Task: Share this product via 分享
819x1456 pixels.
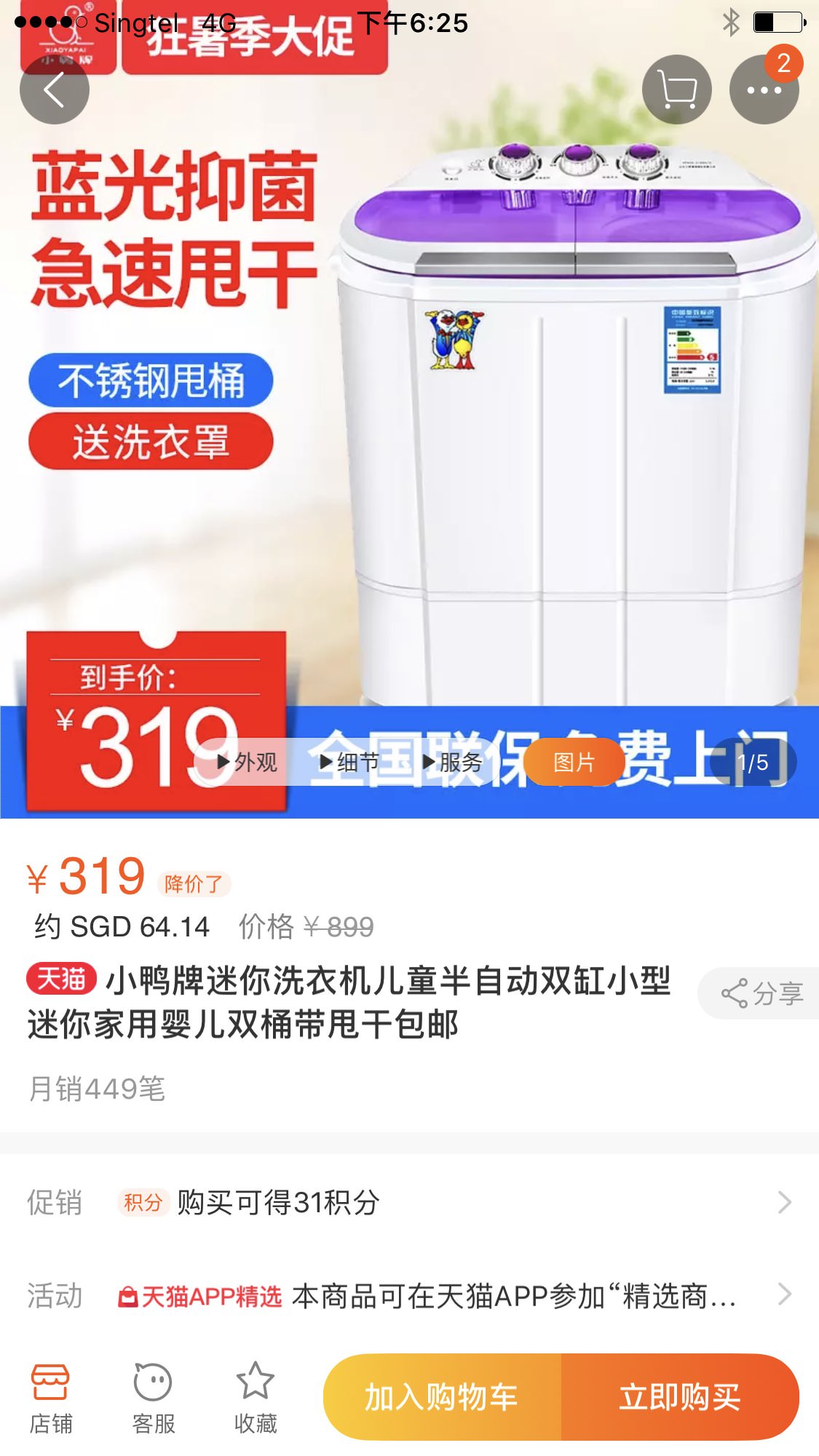Action: click(761, 993)
